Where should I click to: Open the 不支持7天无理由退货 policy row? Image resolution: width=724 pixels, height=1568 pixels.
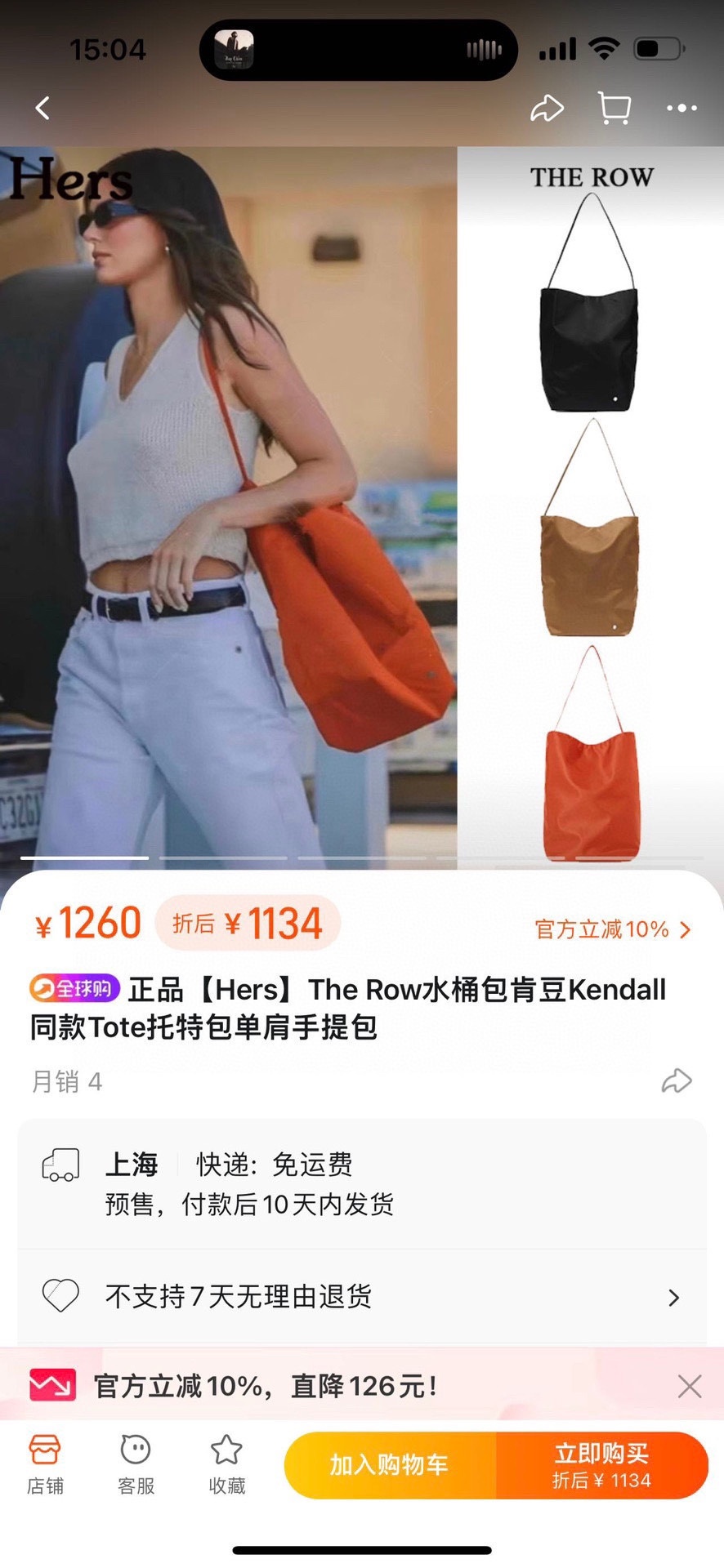(x=361, y=1296)
